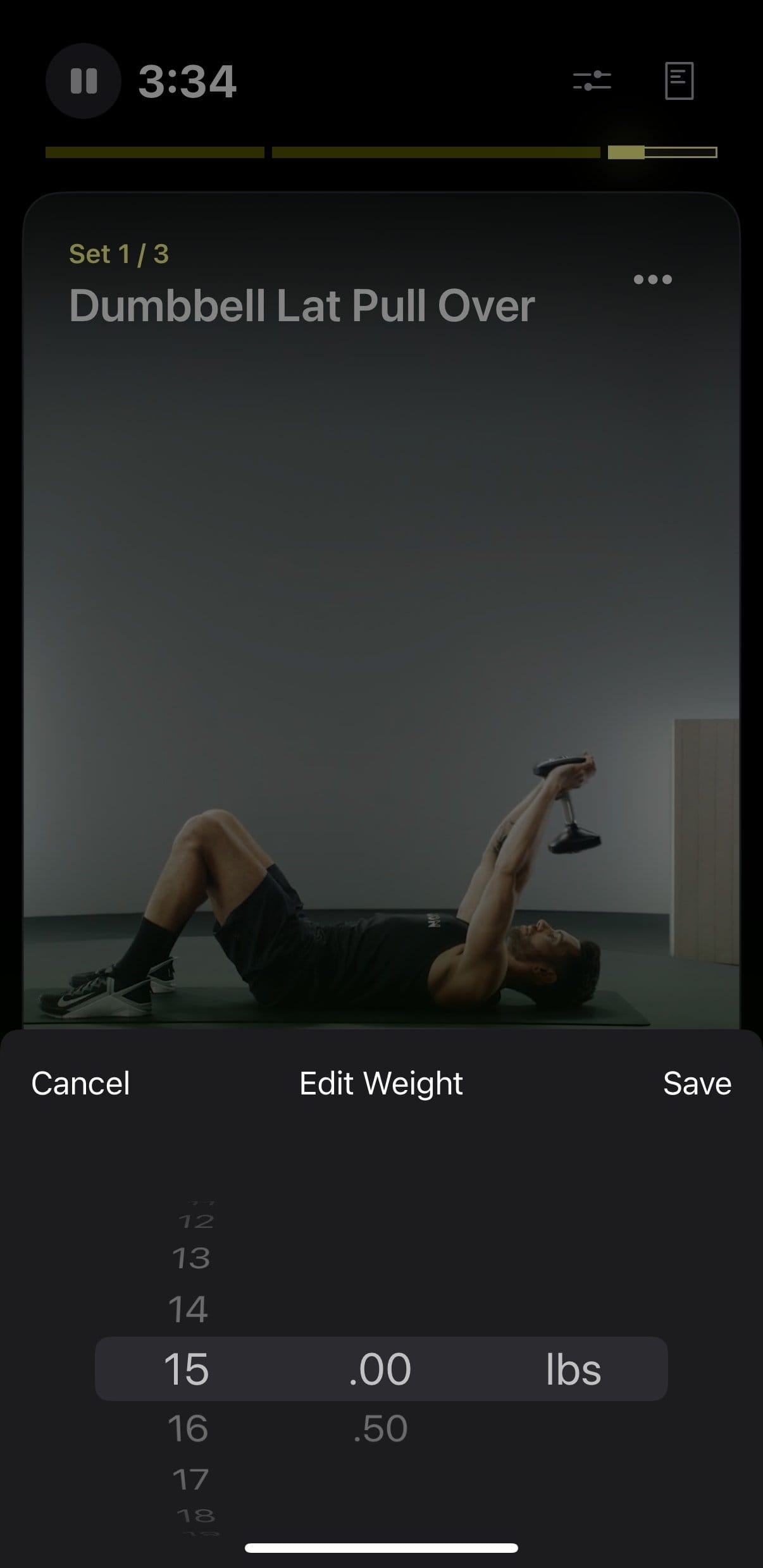Open the exercise three-dot options menu

tap(652, 279)
